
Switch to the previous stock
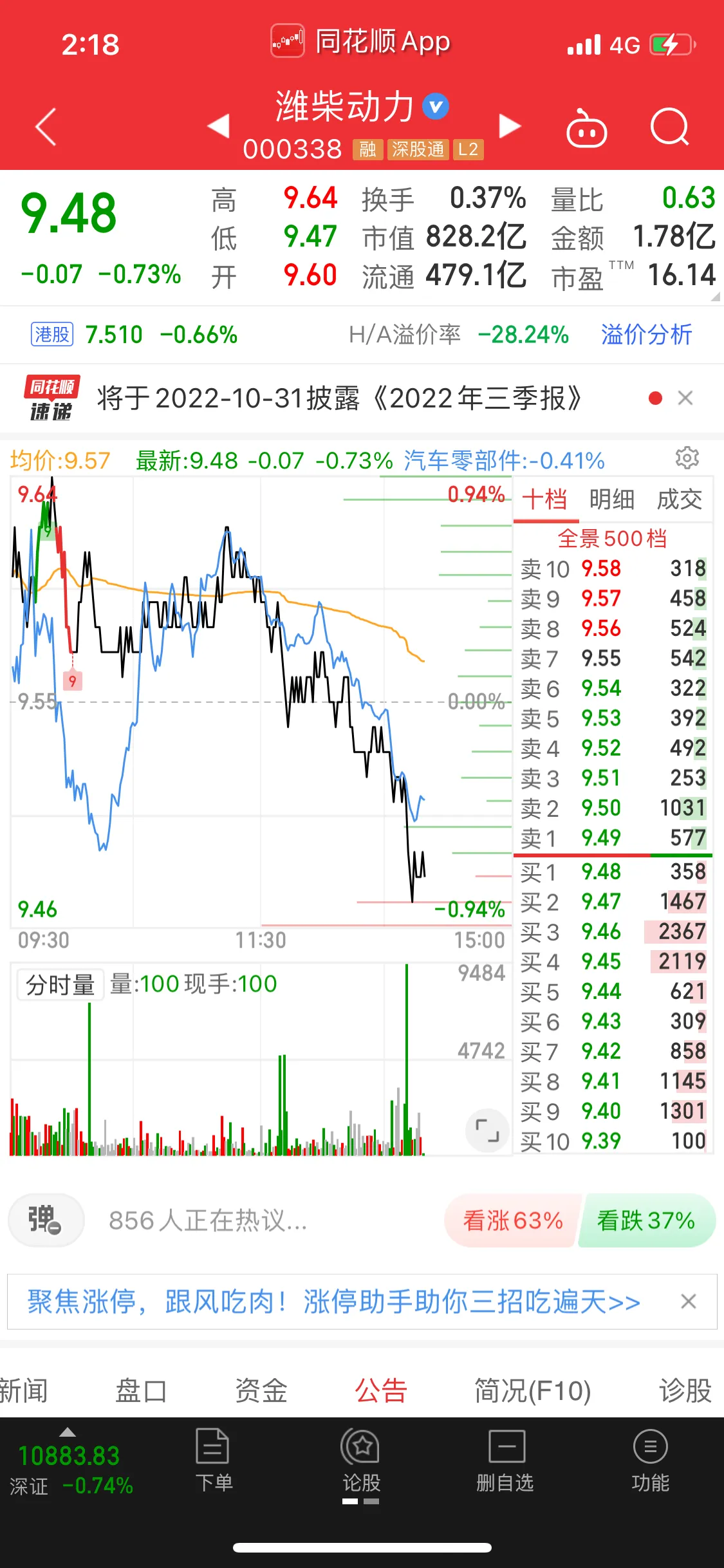(219, 126)
